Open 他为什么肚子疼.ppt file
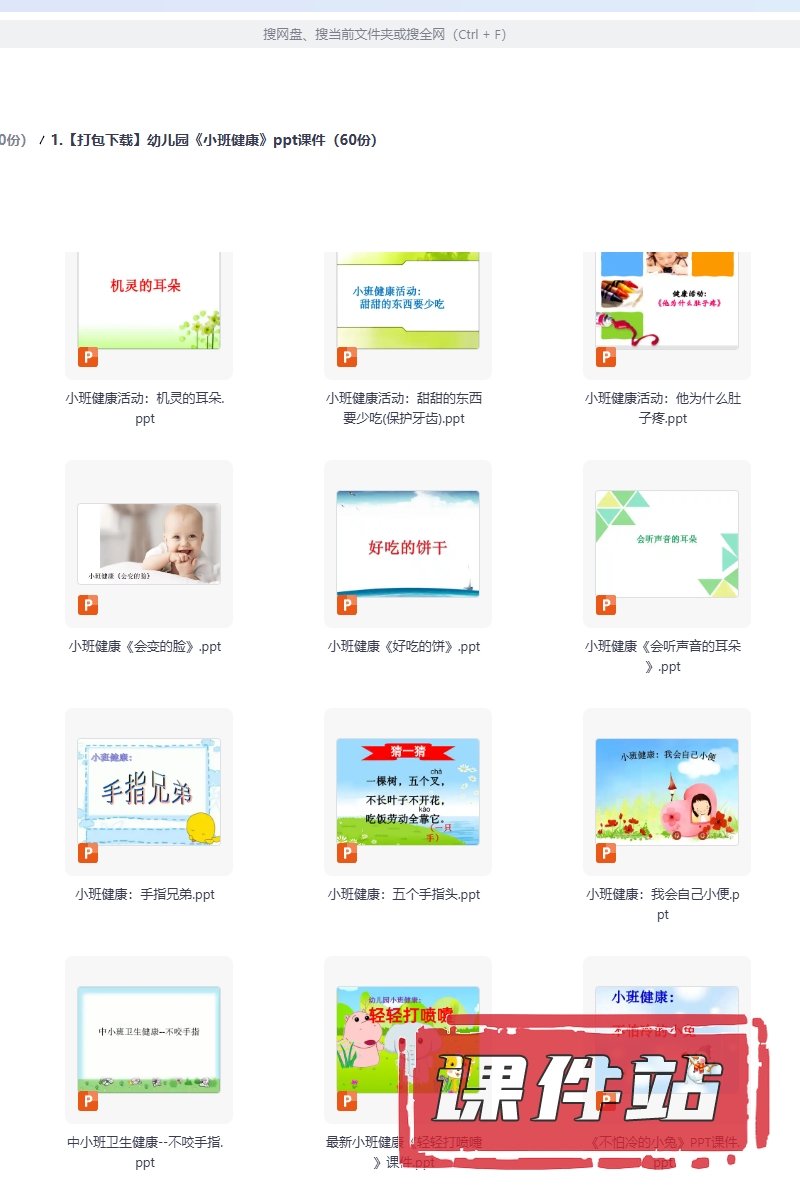The height and width of the screenshot is (1200, 800). pos(667,300)
